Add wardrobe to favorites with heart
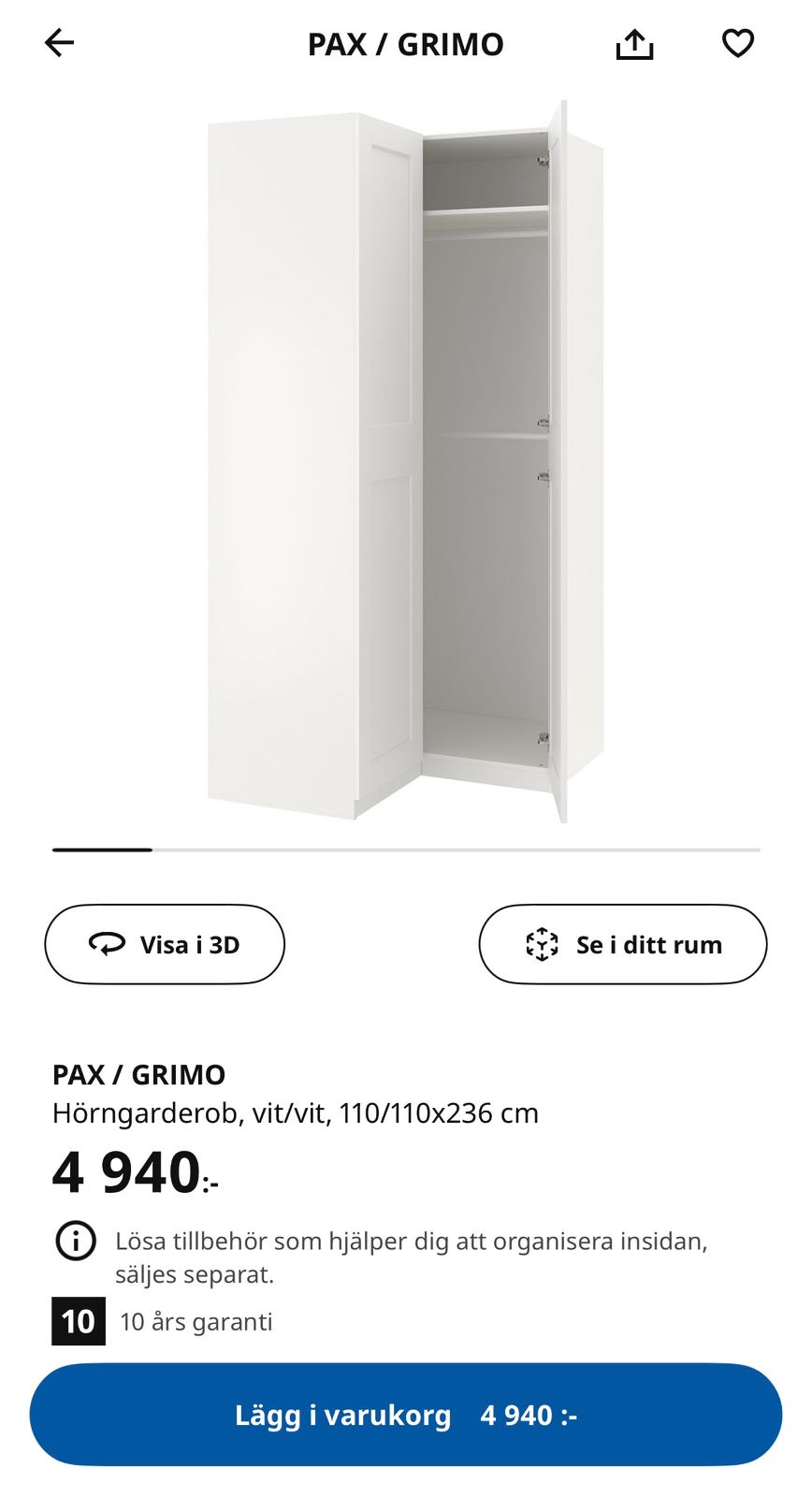This screenshot has width=812, height=1497. (738, 43)
